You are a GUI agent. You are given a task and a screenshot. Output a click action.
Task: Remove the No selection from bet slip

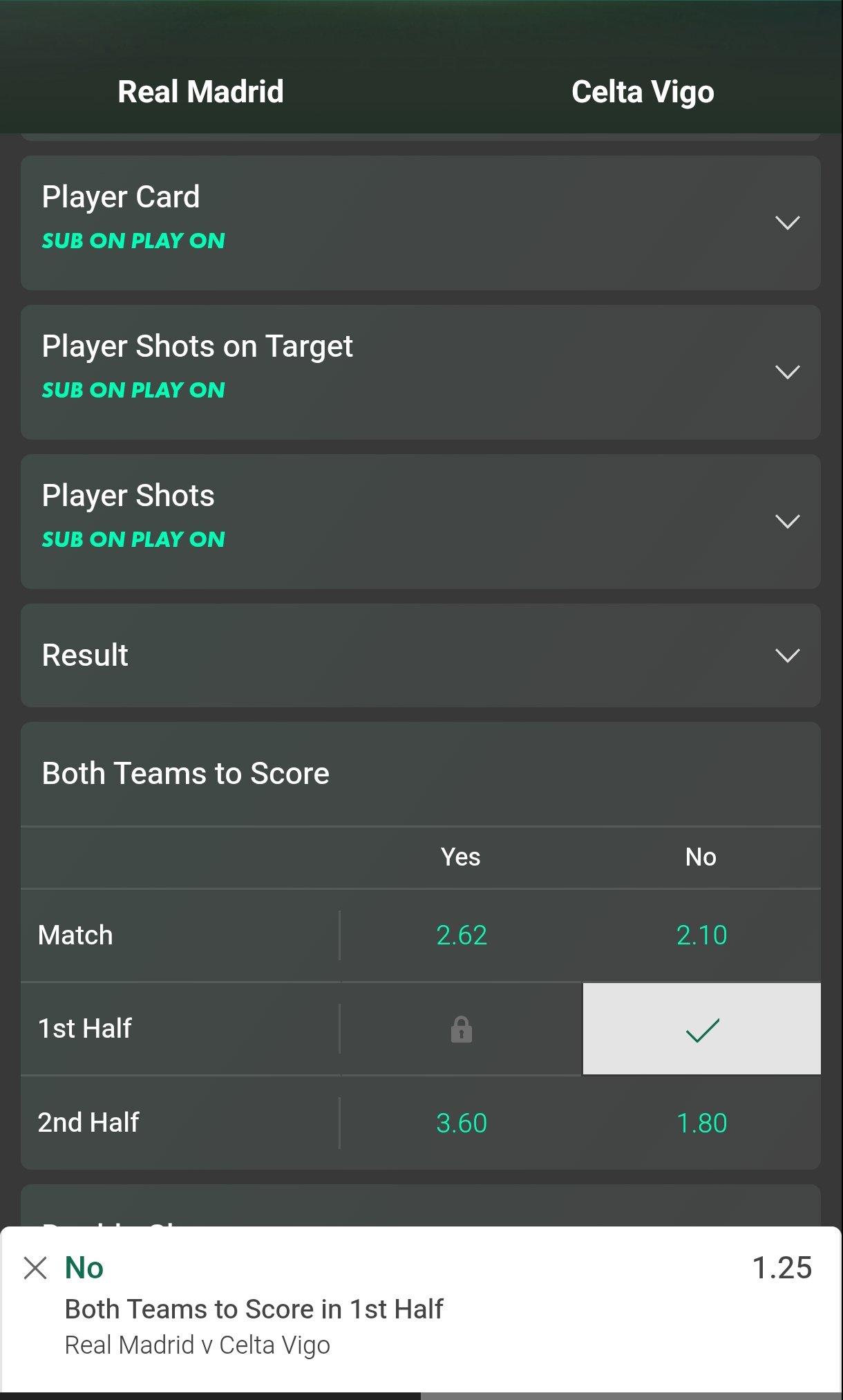[35, 1268]
